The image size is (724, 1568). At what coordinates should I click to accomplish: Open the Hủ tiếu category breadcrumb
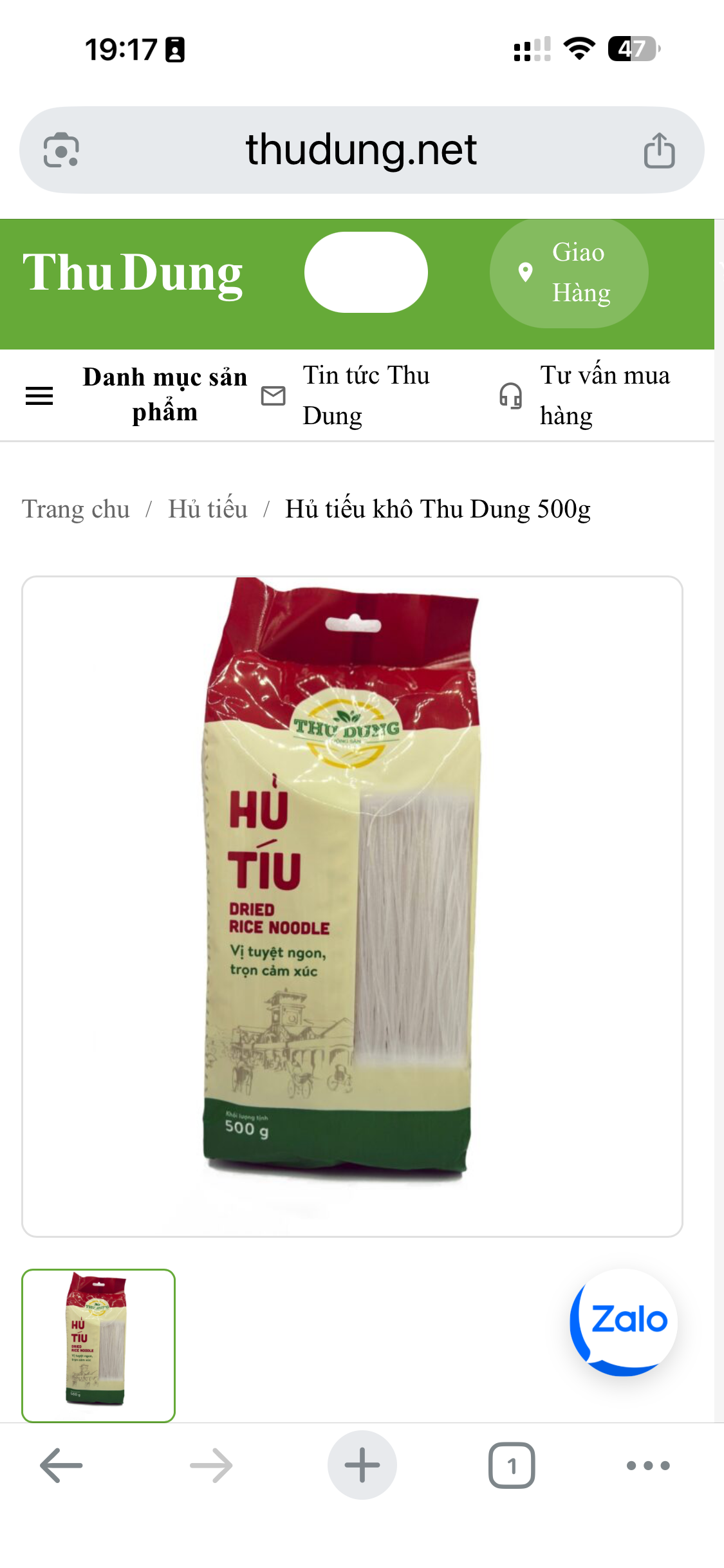tap(207, 509)
